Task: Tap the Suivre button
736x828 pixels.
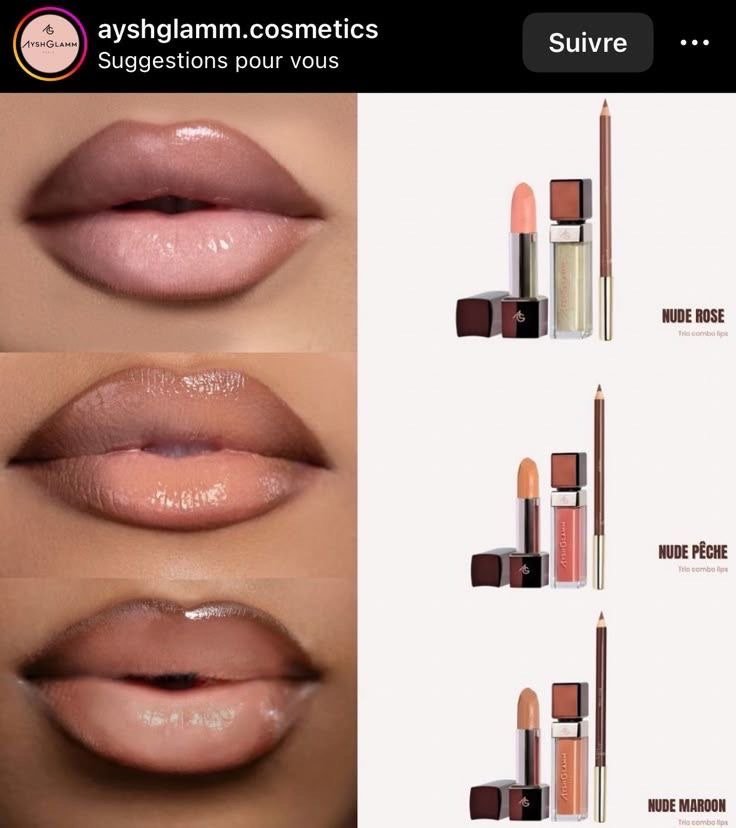Action: pos(588,43)
